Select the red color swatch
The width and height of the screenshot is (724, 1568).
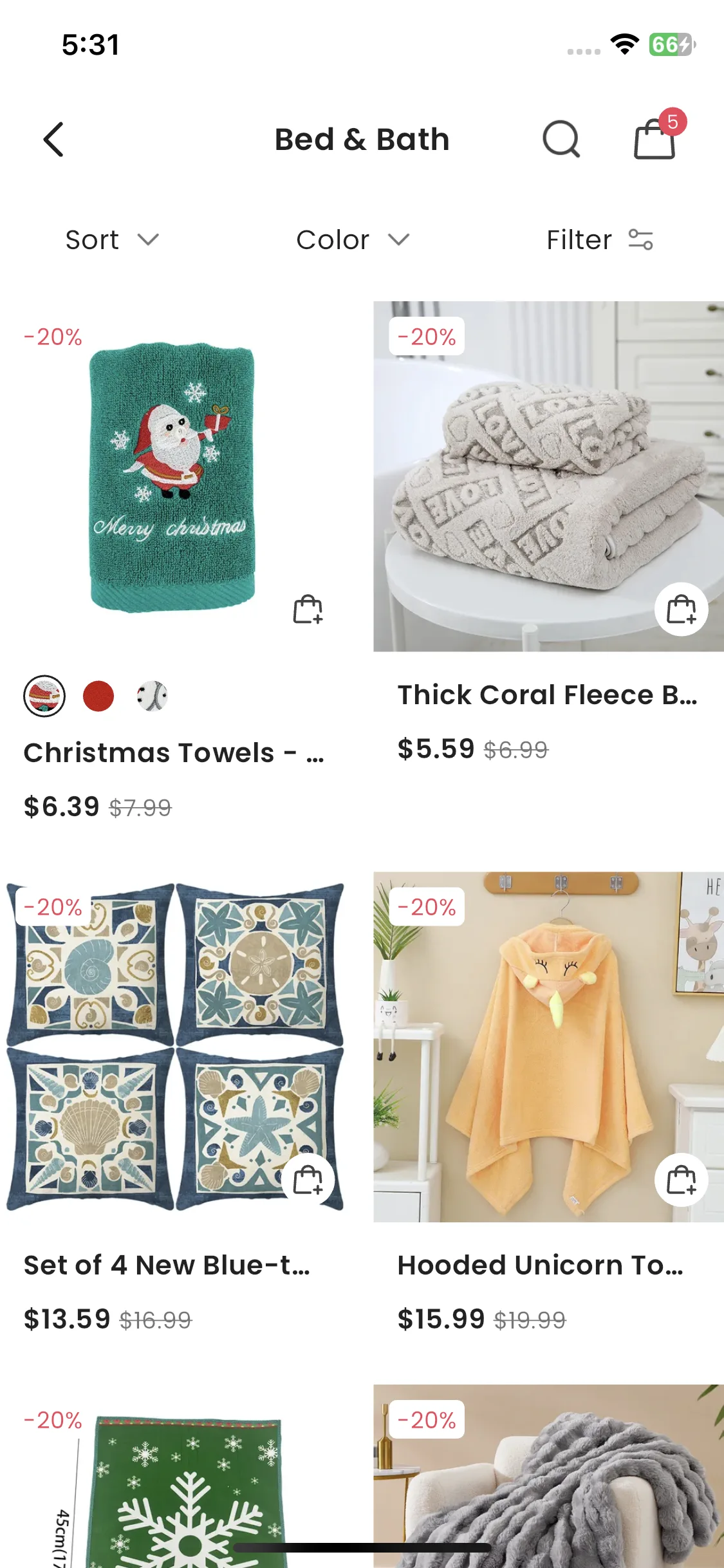(x=98, y=696)
